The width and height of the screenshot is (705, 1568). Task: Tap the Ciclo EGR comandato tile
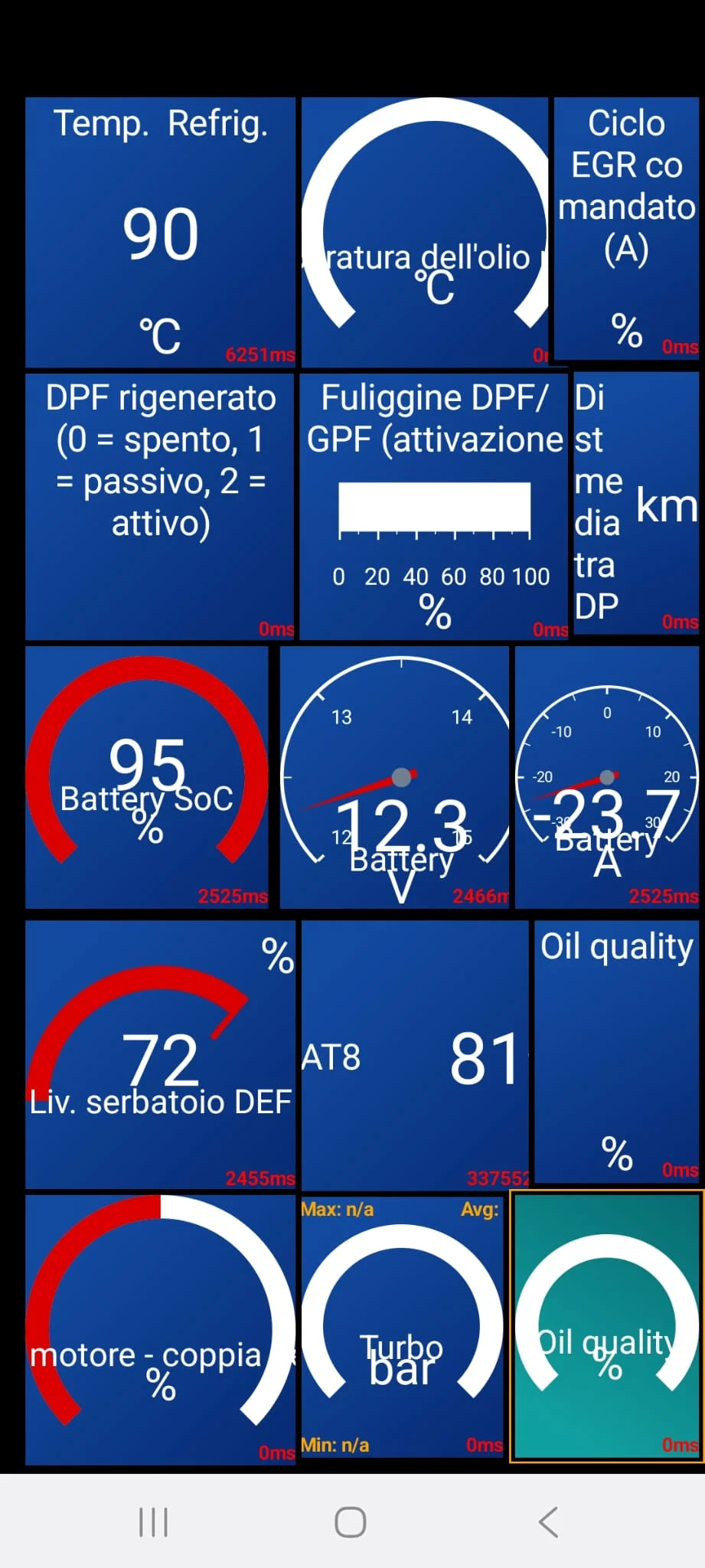point(626,228)
